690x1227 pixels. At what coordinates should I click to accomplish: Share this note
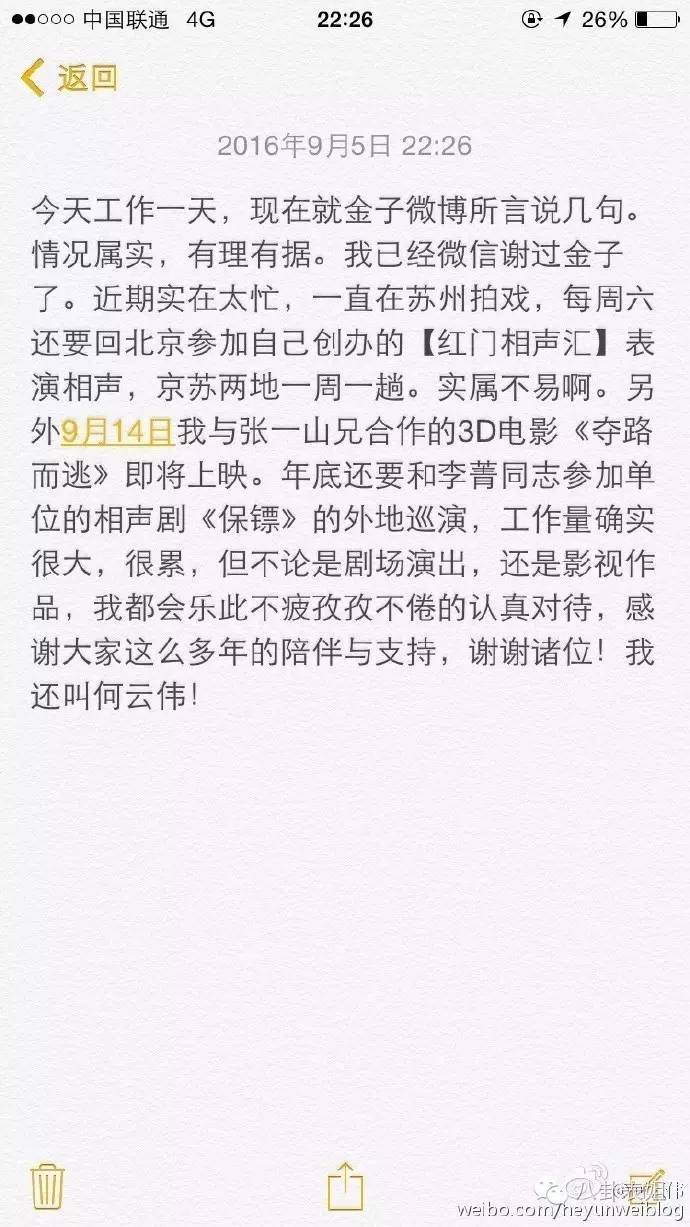344,1184
